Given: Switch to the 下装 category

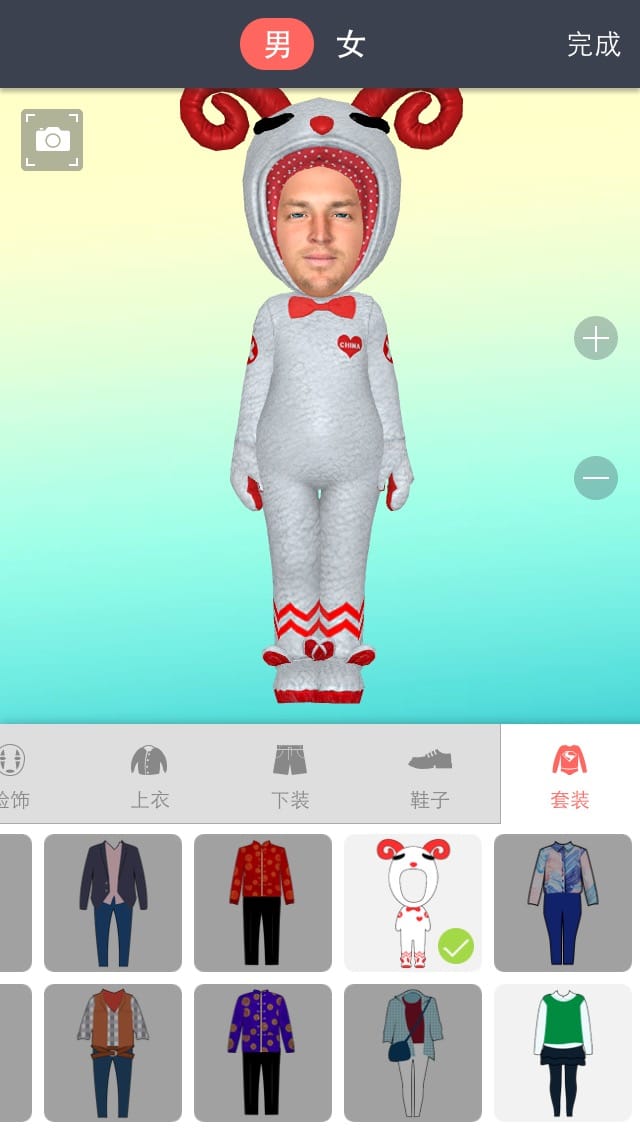Looking at the screenshot, I should 290,775.
